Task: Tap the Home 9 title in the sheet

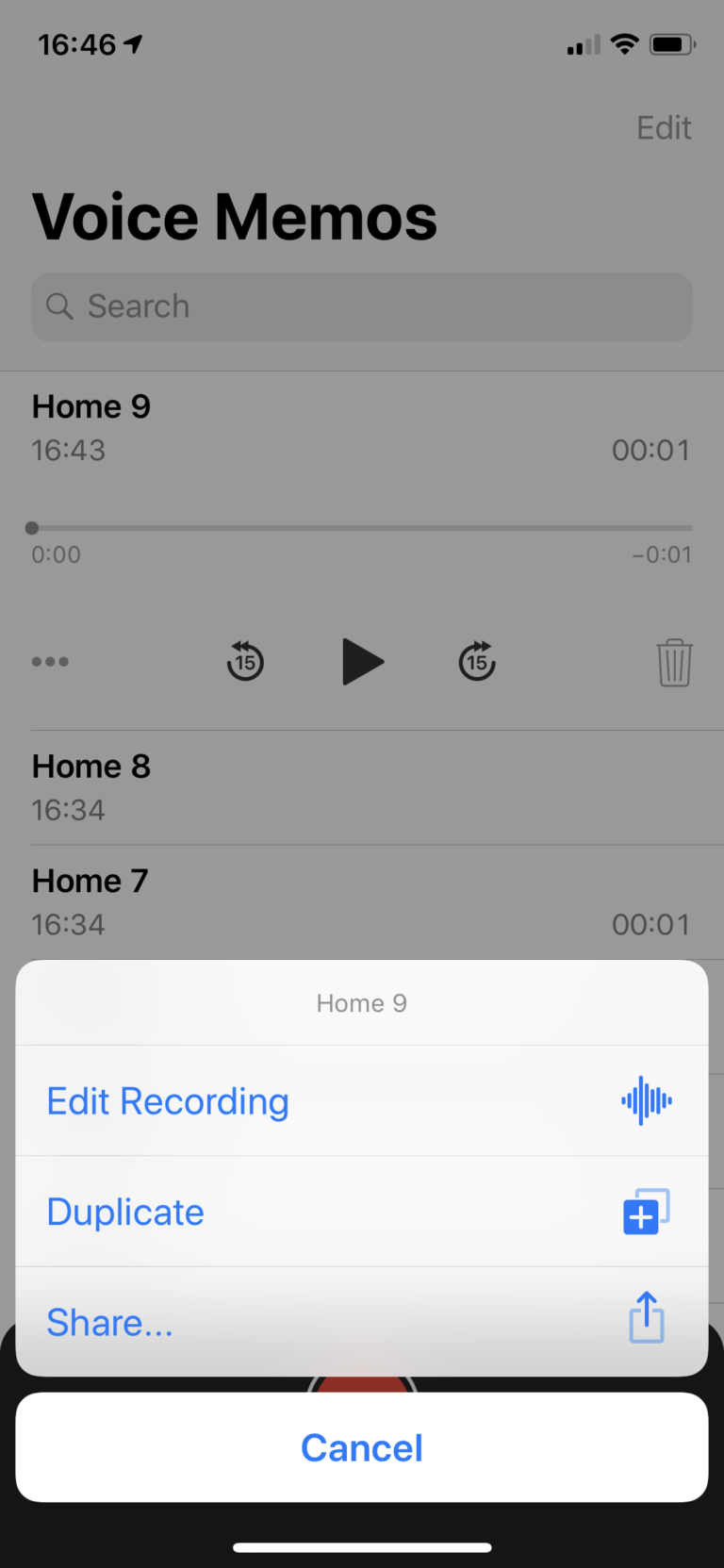Action: coord(362,1002)
